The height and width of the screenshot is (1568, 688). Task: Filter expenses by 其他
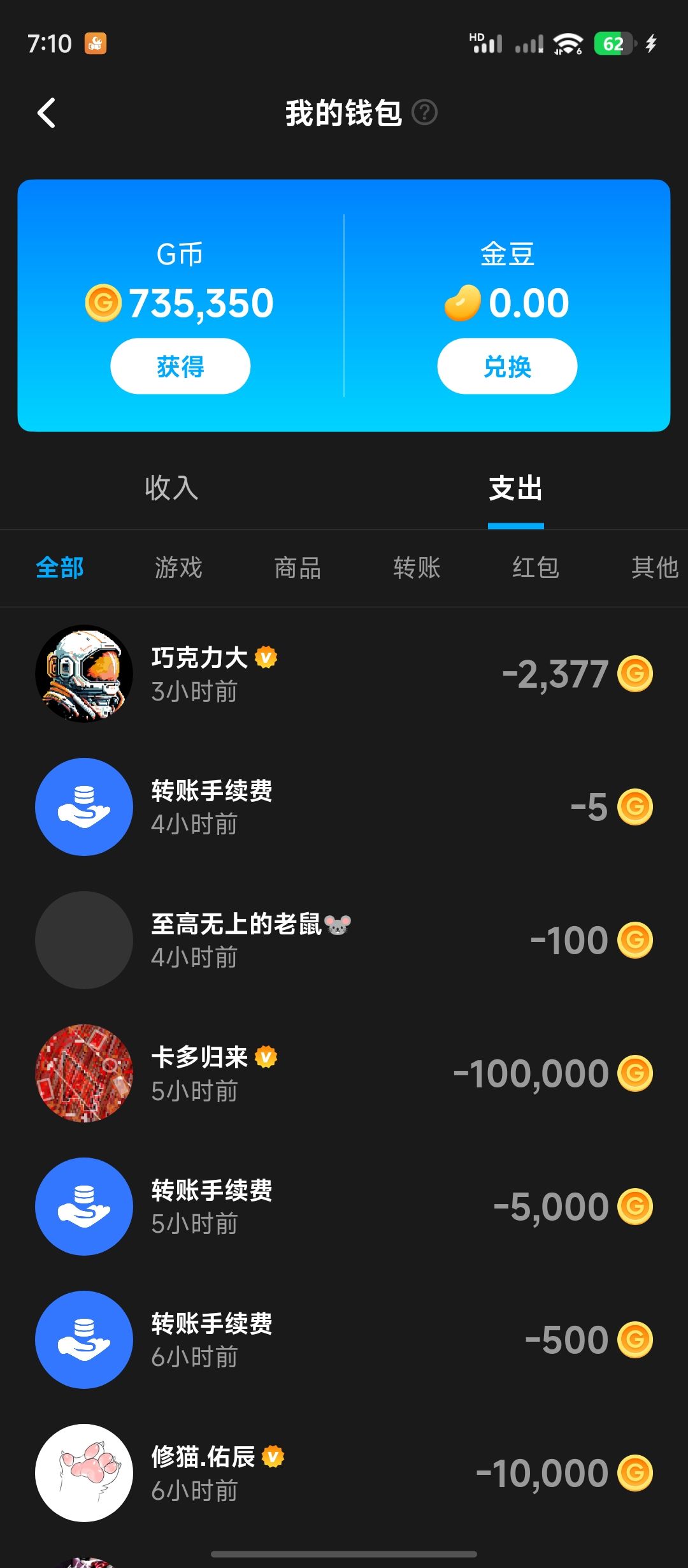[654, 567]
